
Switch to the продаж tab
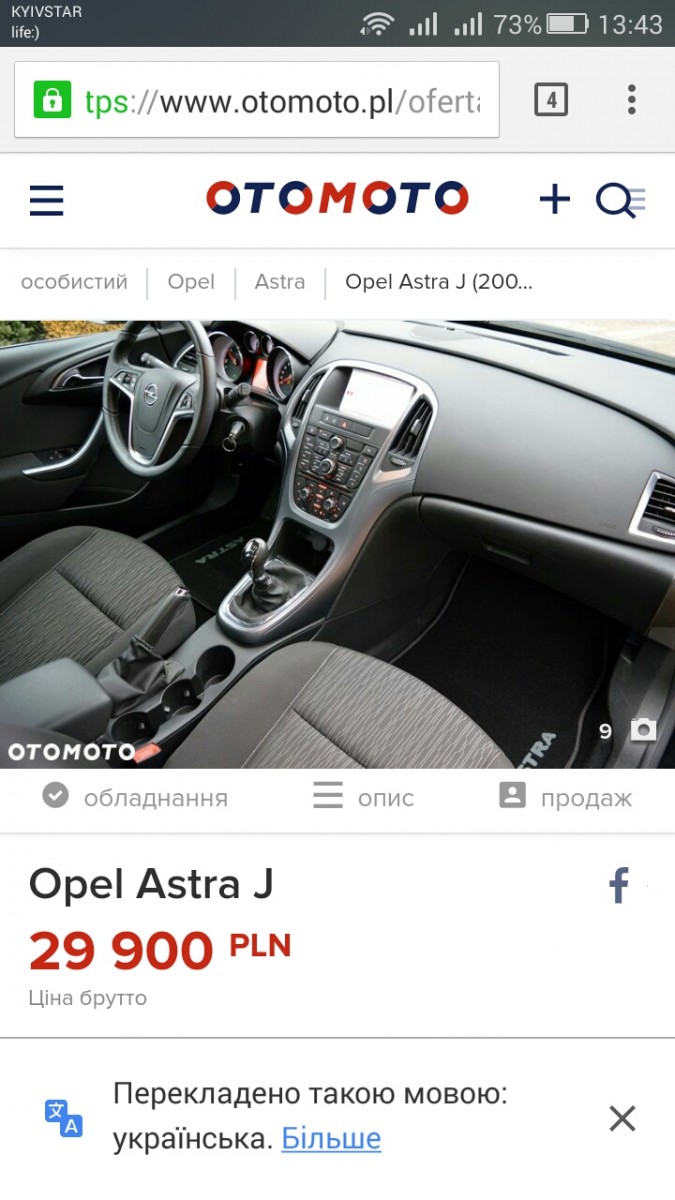point(566,797)
